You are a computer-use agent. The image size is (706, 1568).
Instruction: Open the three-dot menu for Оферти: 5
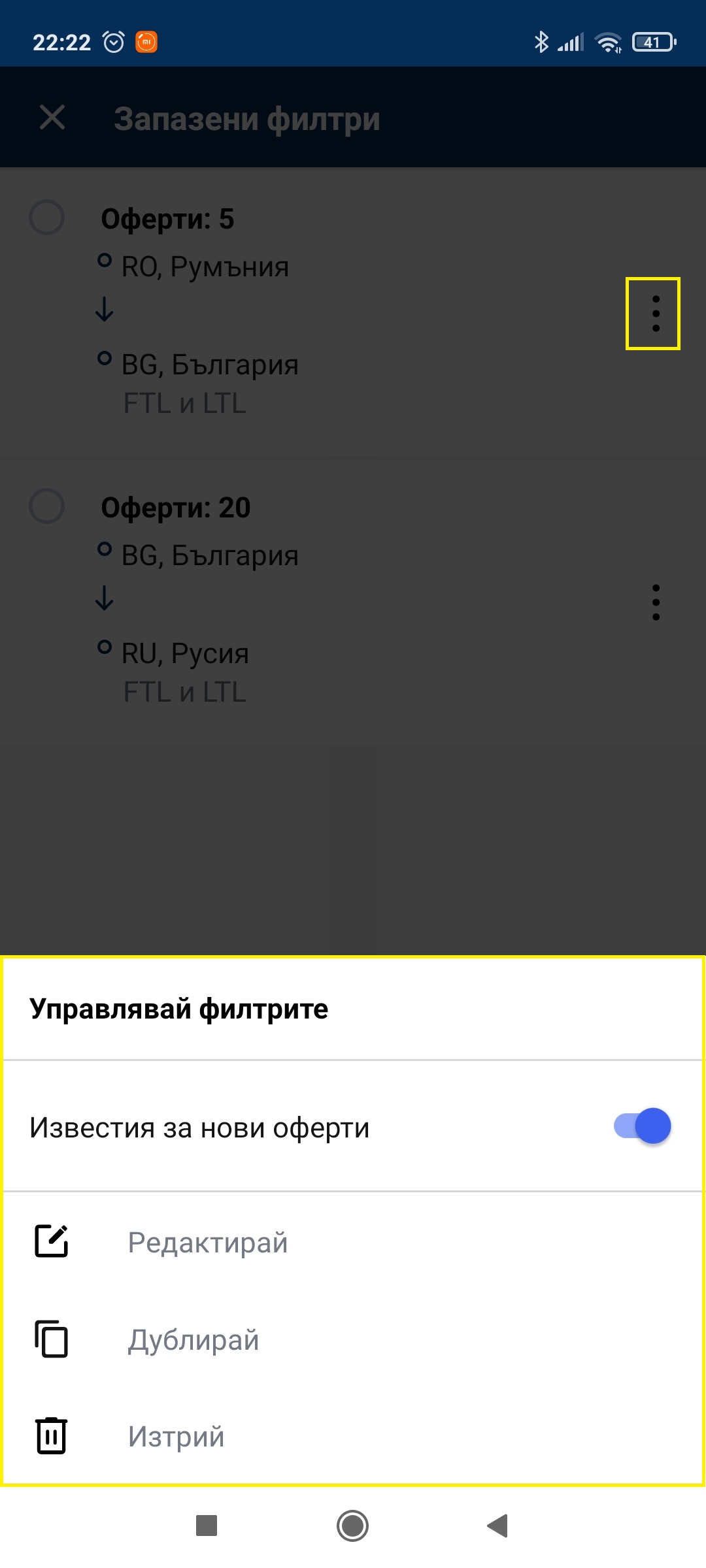tap(655, 314)
